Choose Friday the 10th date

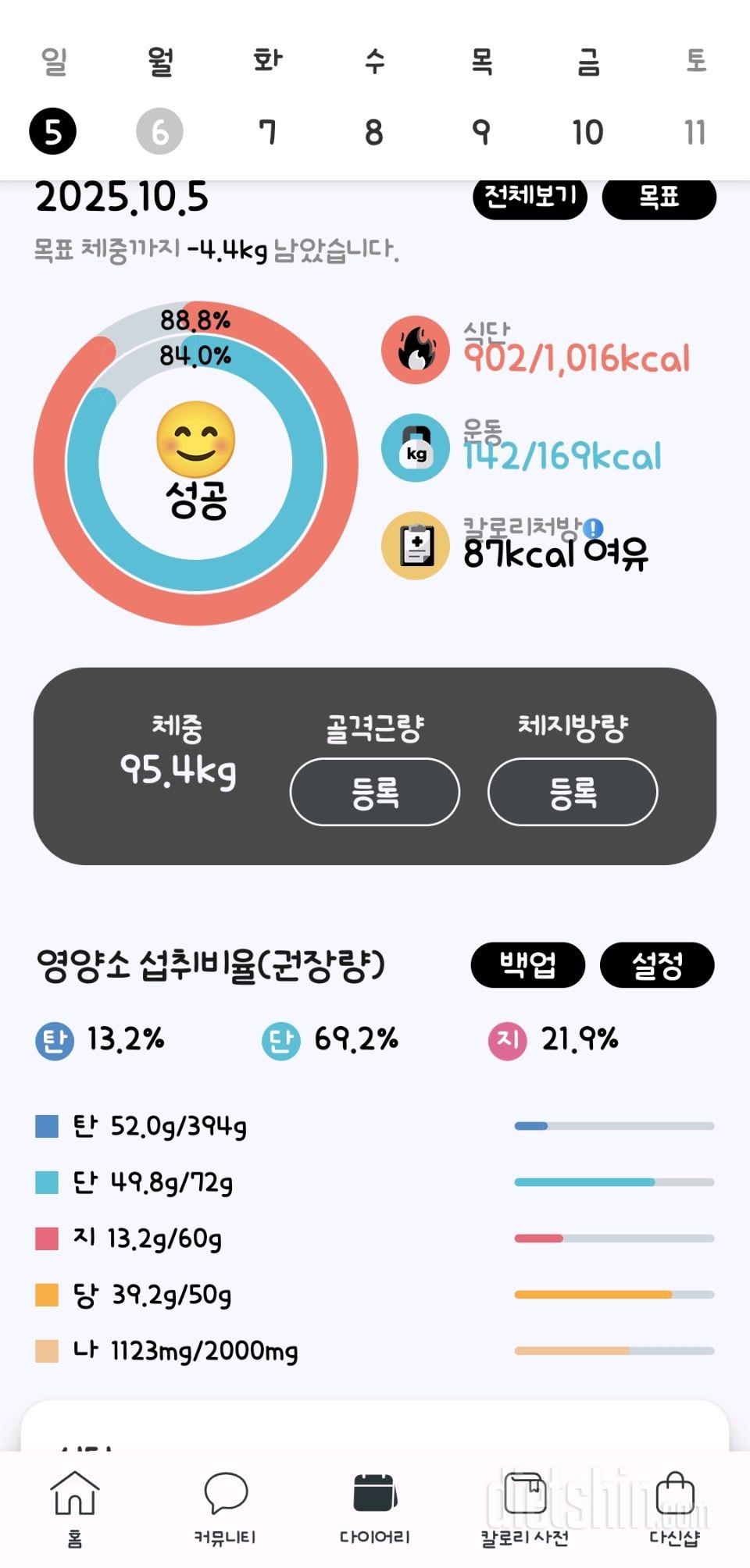coord(587,131)
